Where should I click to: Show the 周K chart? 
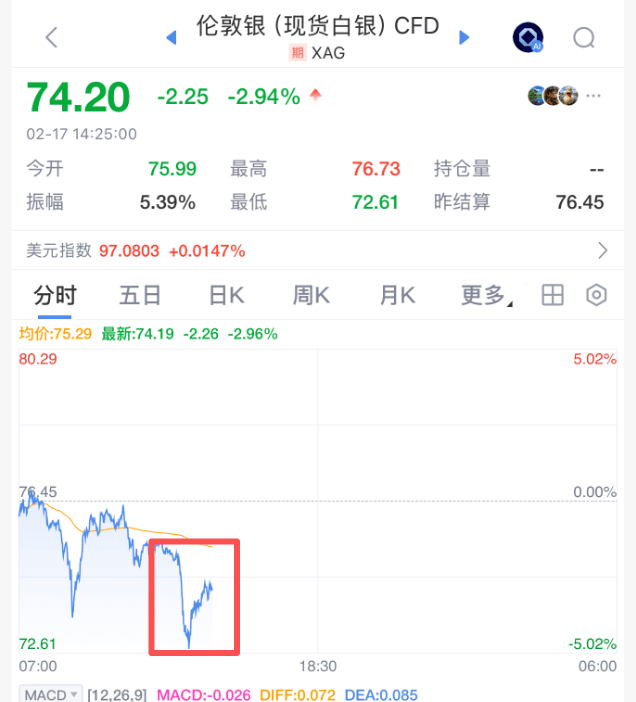[x=311, y=295]
